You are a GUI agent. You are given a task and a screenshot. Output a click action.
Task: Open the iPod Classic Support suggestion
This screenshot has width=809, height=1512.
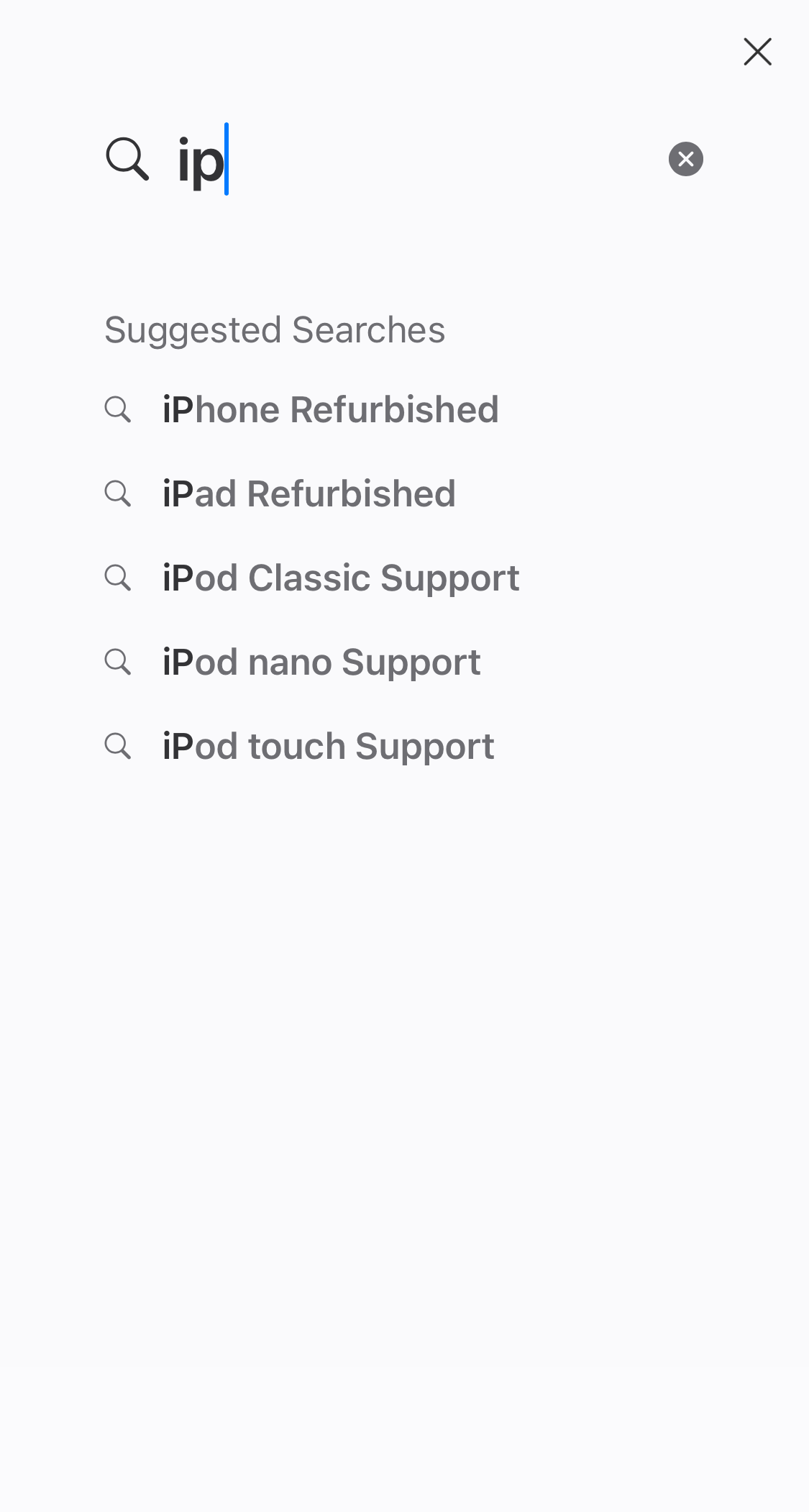341,578
